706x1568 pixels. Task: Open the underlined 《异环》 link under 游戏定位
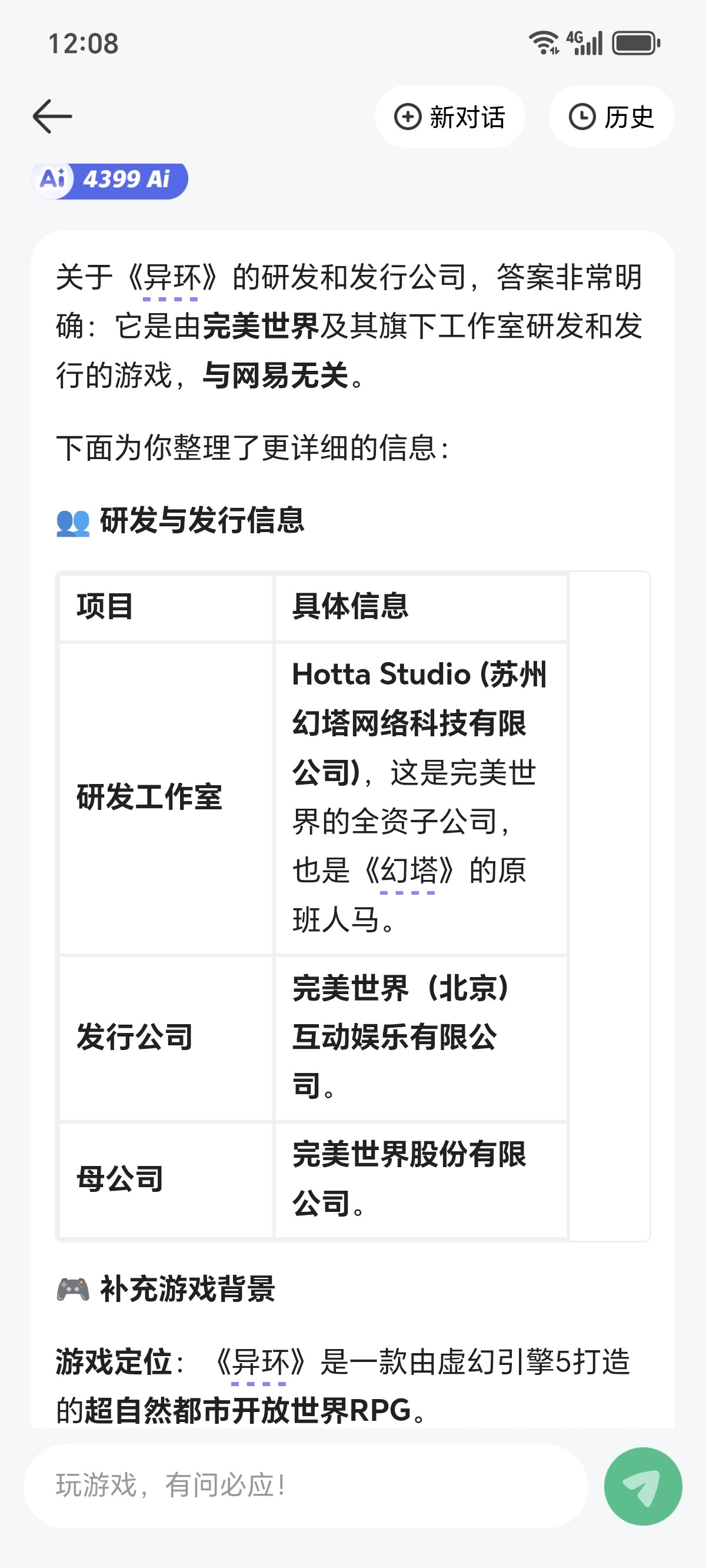pos(260,1362)
